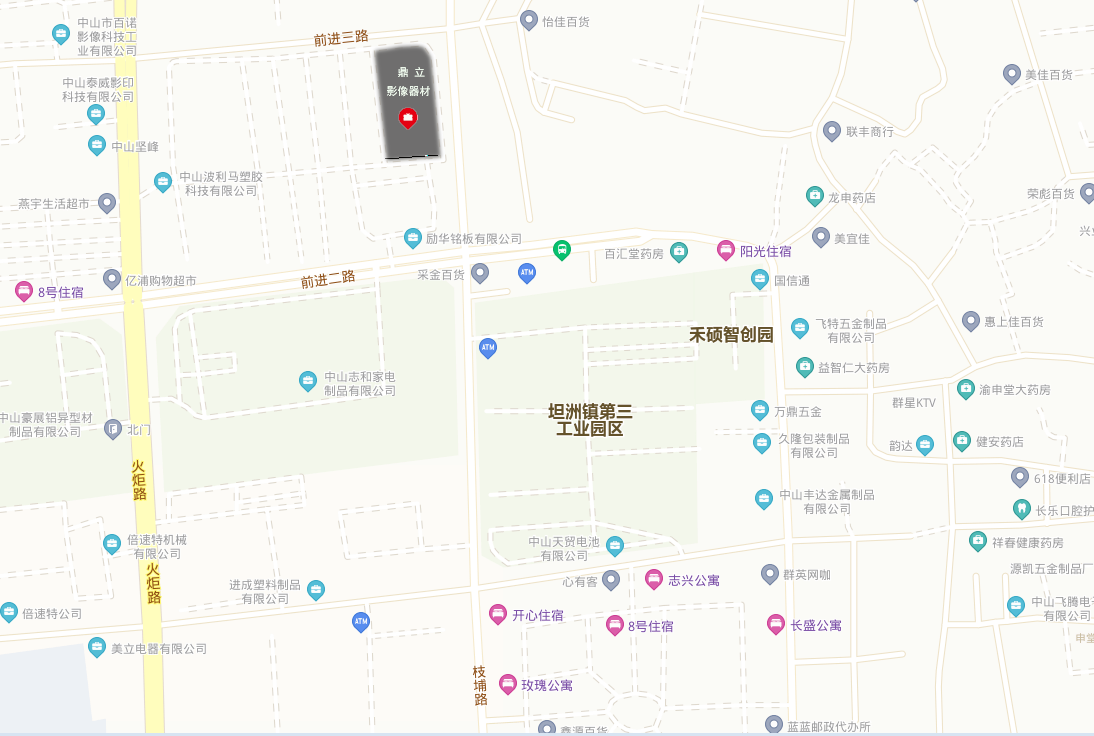
Task: Select the ATM marker beside 采金百货
Action: [527, 271]
